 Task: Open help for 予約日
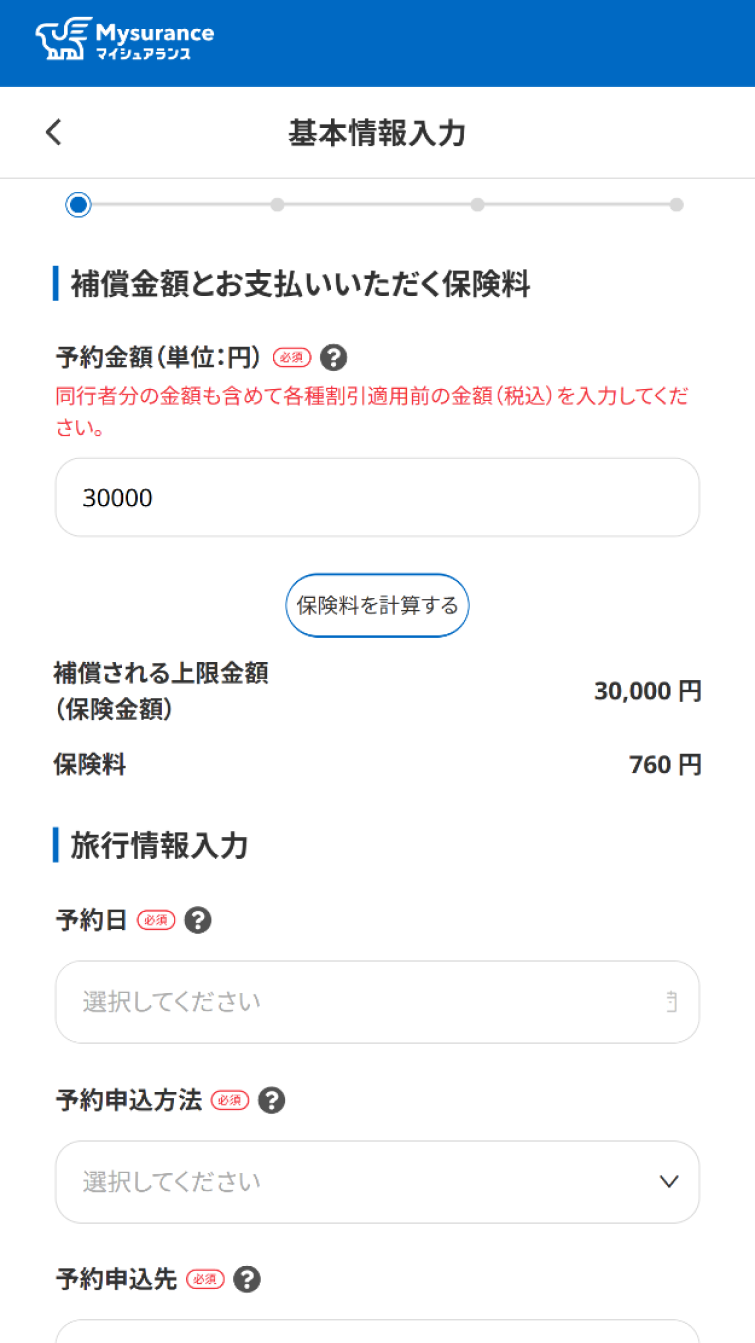click(x=198, y=920)
